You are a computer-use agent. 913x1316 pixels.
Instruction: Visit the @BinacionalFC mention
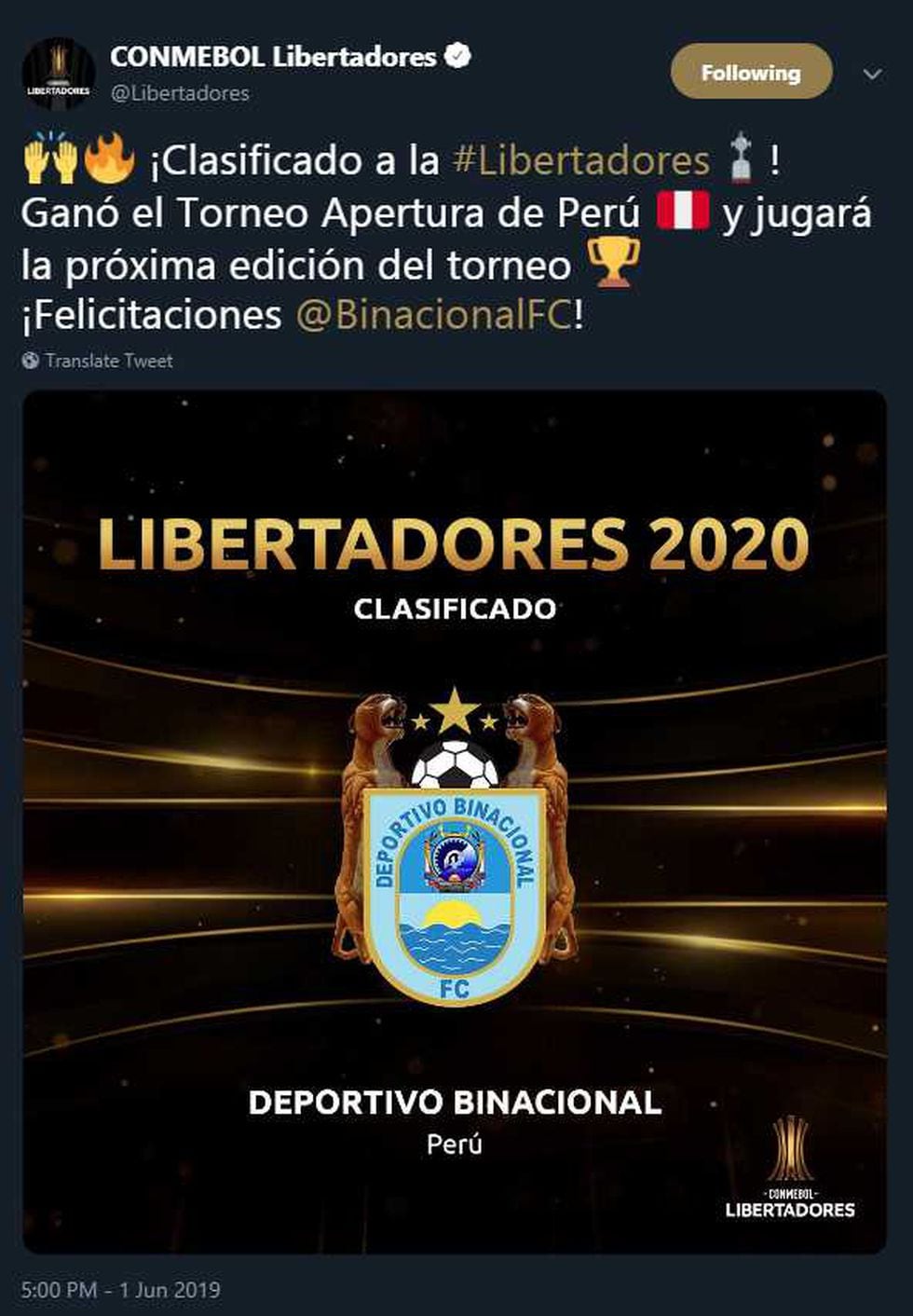pyautogui.click(x=433, y=315)
